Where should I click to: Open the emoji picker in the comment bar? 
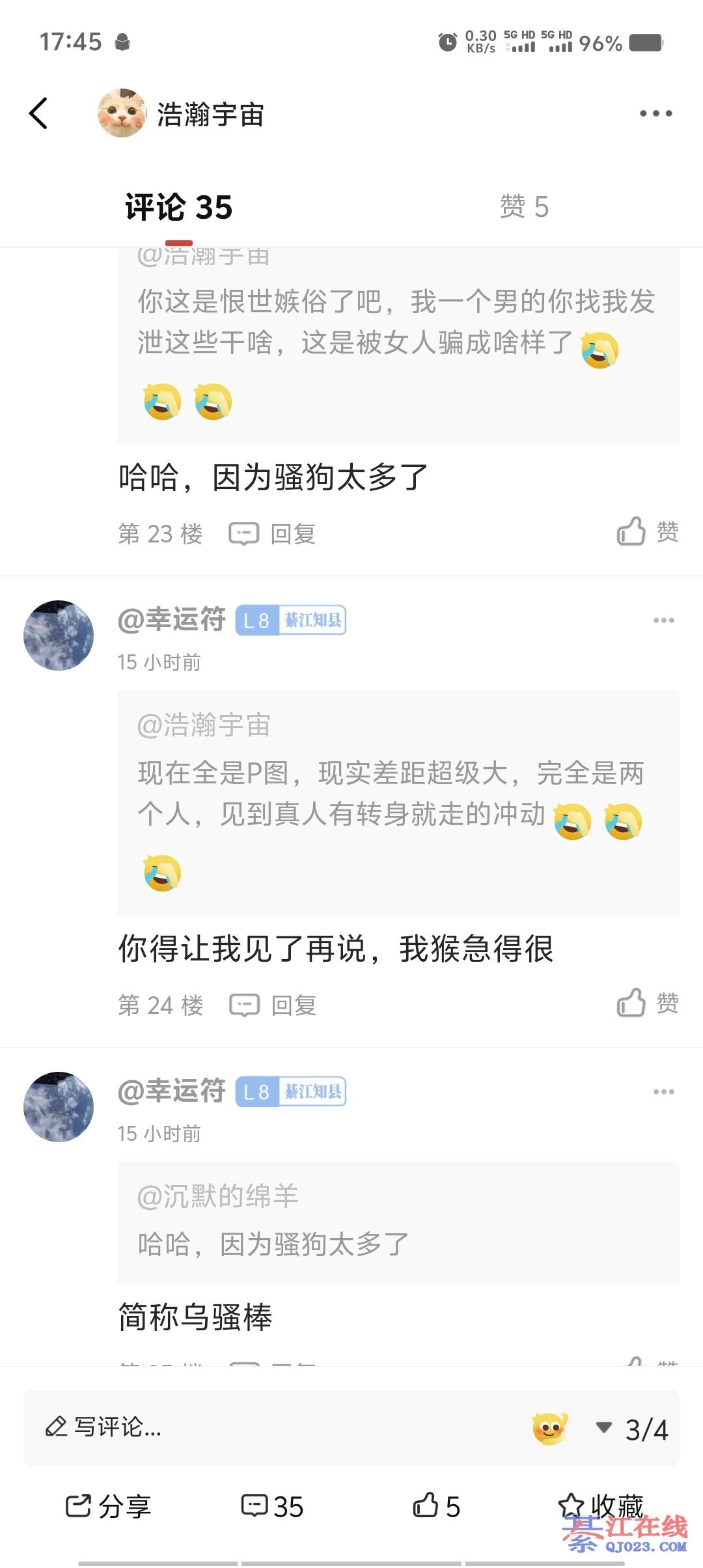(x=550, y=1429)
